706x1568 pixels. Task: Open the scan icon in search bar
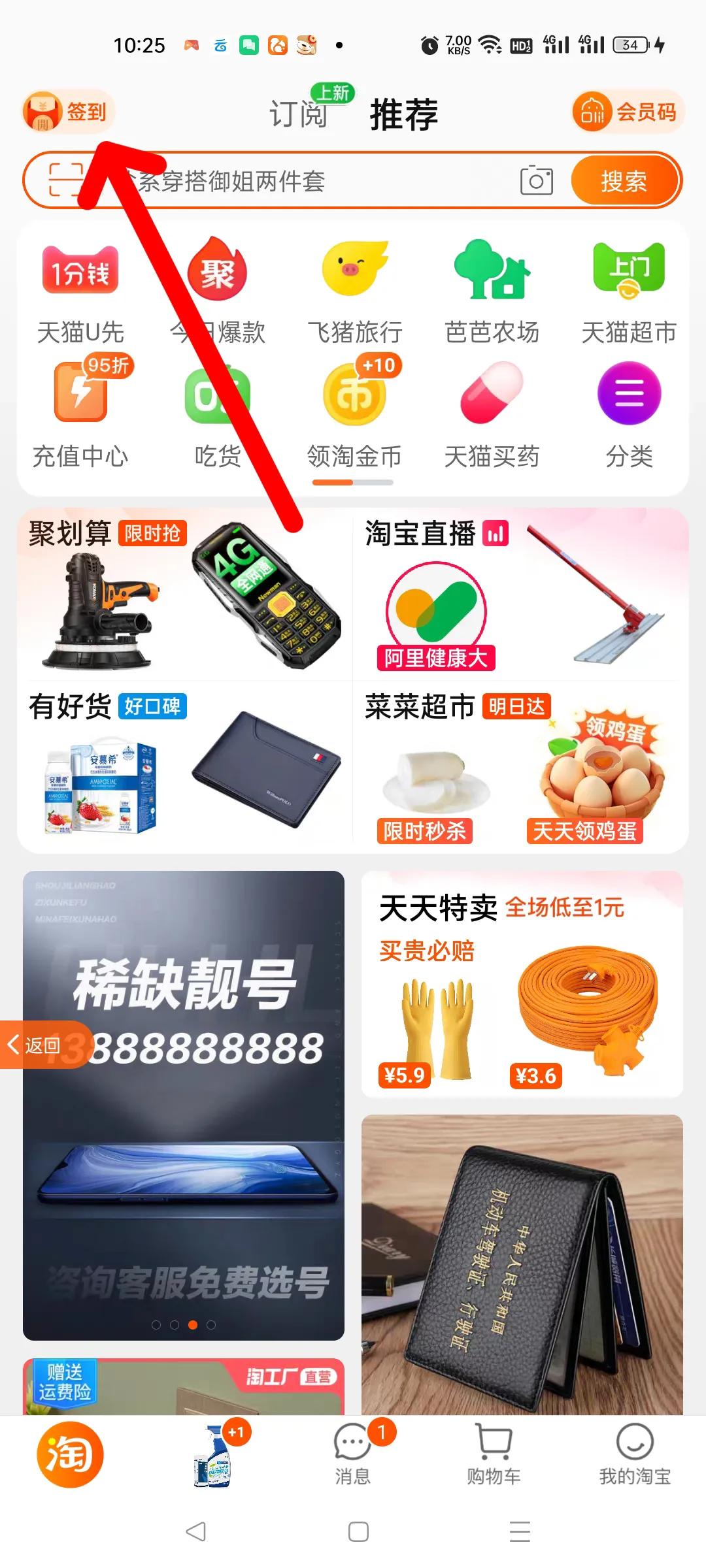pyautogui.click(x=66, y=180)
